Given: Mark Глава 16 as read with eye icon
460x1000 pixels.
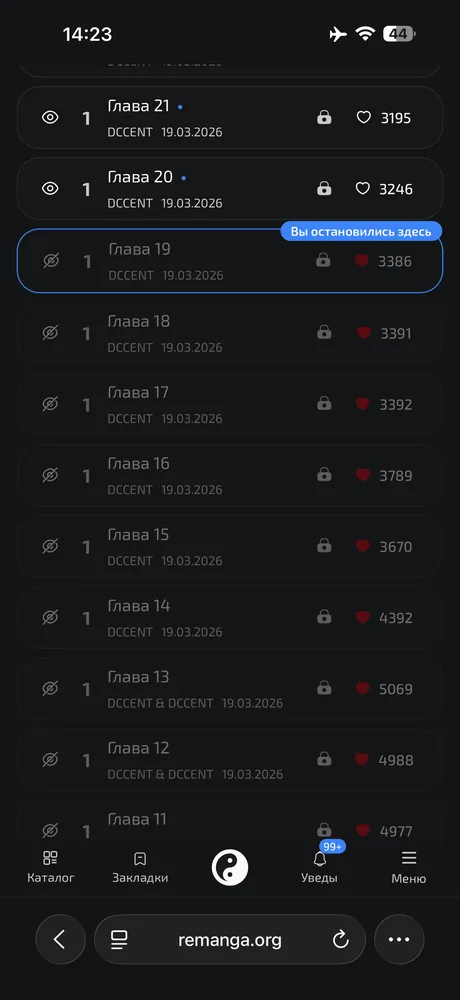Looking at the screenshot, I should coord(50,475).
